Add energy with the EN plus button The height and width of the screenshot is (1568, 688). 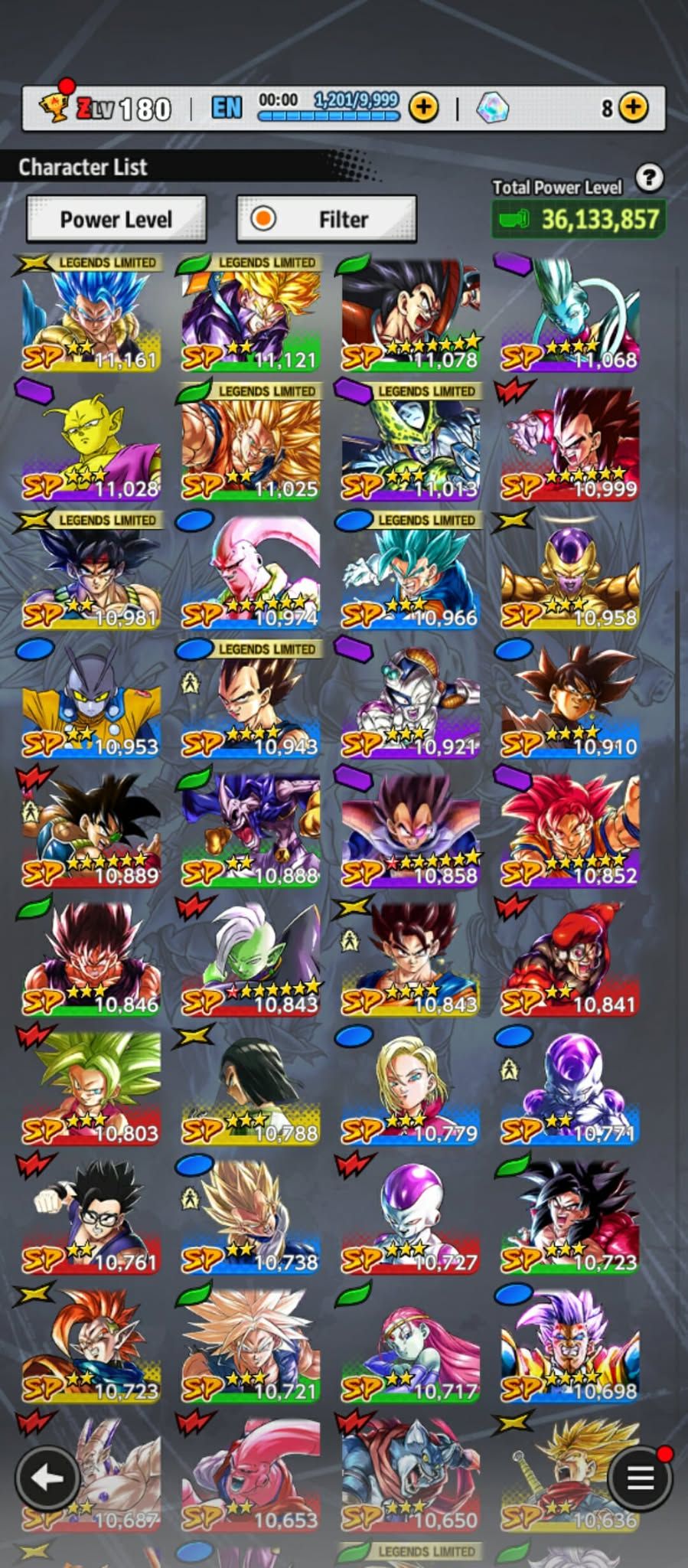[x=423, y=107]
